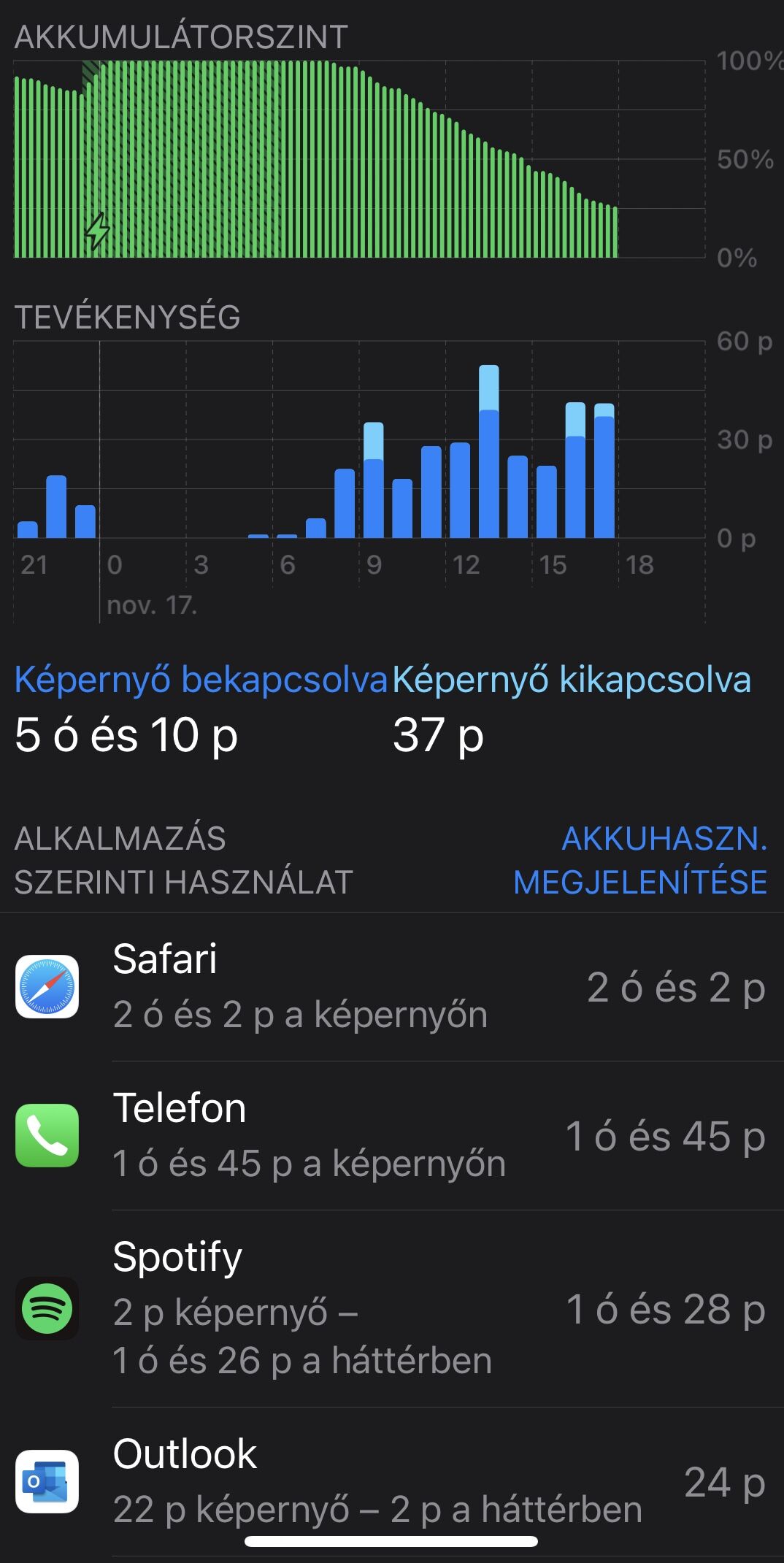Viewport: 784px width, 1563px height.
Task: Select the tallest activity bar after 12
Action: click(x=489, y=451)
